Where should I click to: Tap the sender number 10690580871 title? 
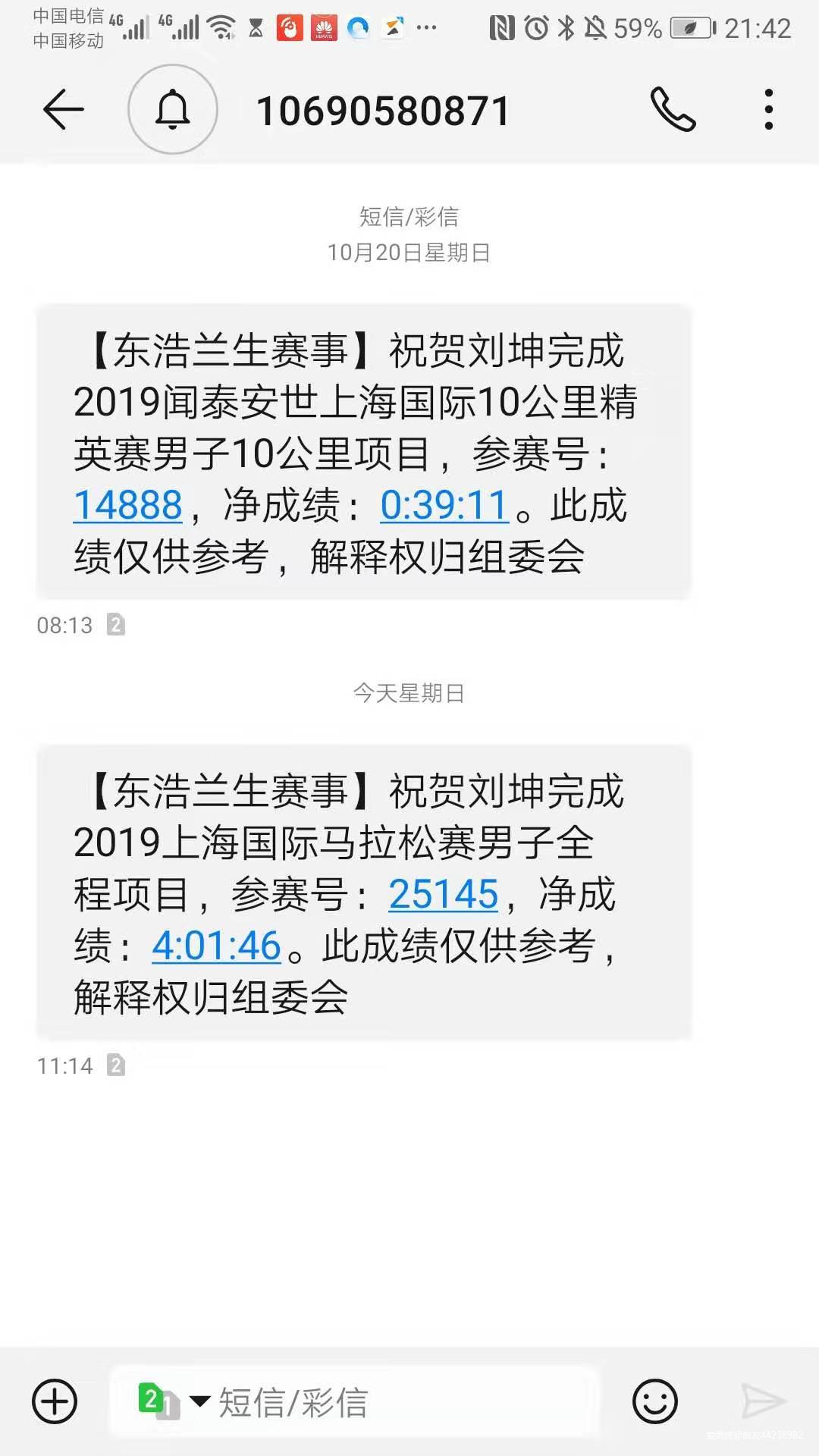pyautogui.click(x=382, y=108)
